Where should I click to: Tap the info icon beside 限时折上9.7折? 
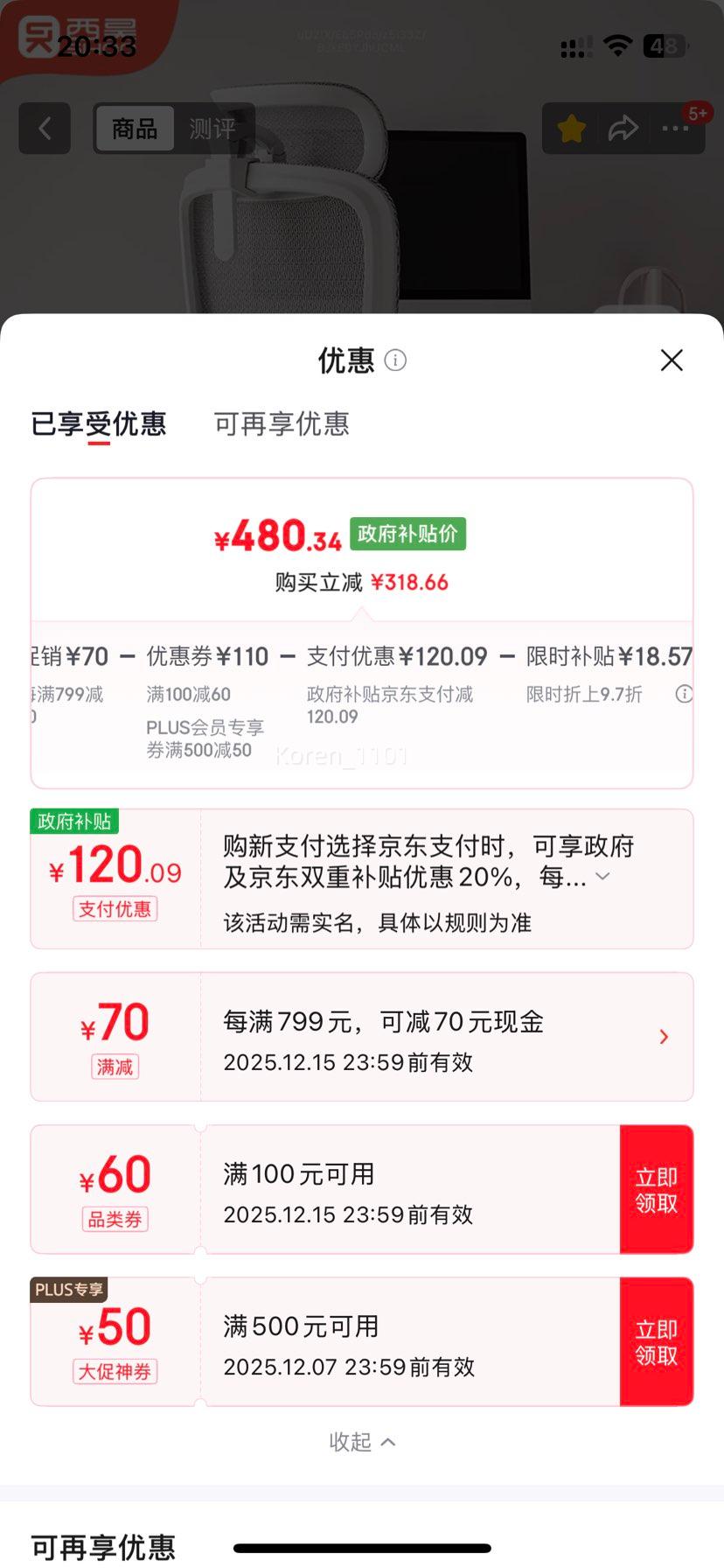pyautogui.click(x=683, y=694)
